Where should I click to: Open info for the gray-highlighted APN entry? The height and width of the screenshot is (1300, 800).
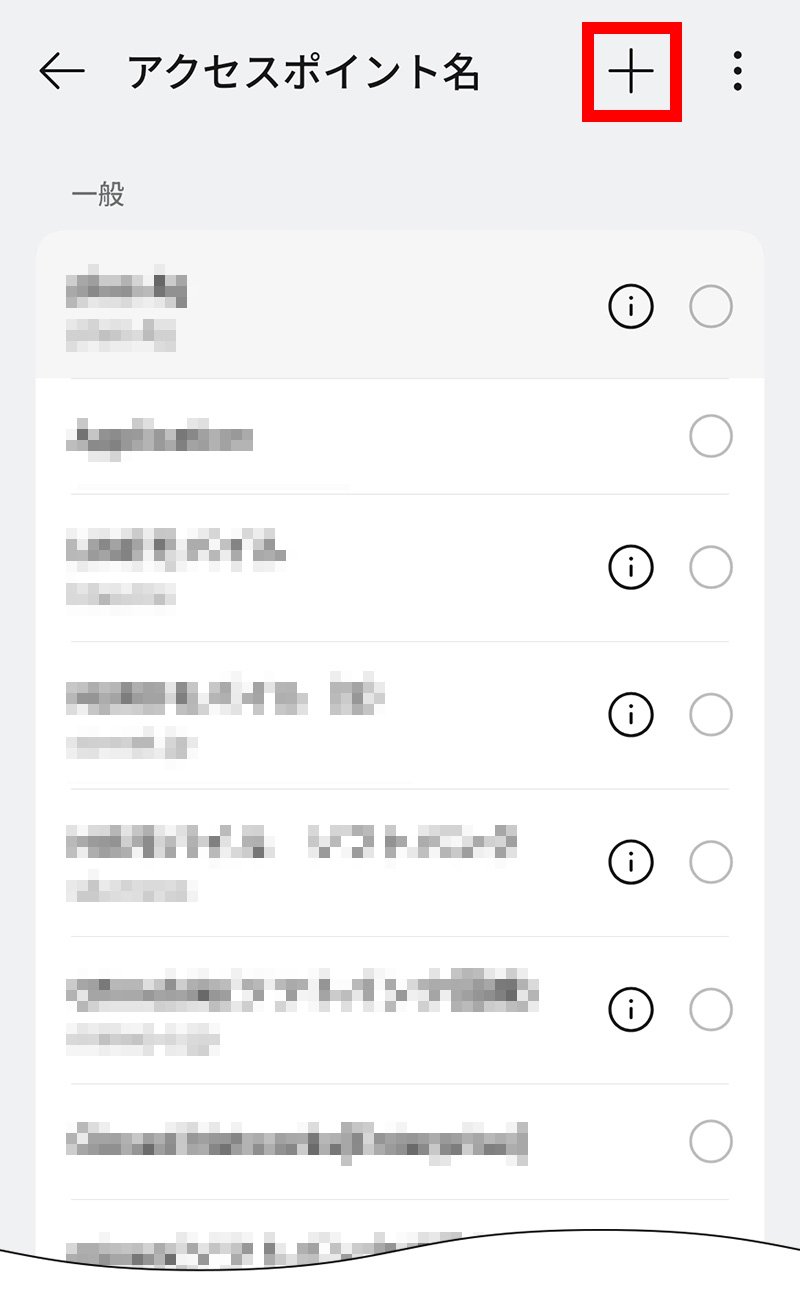pos(631,307)
